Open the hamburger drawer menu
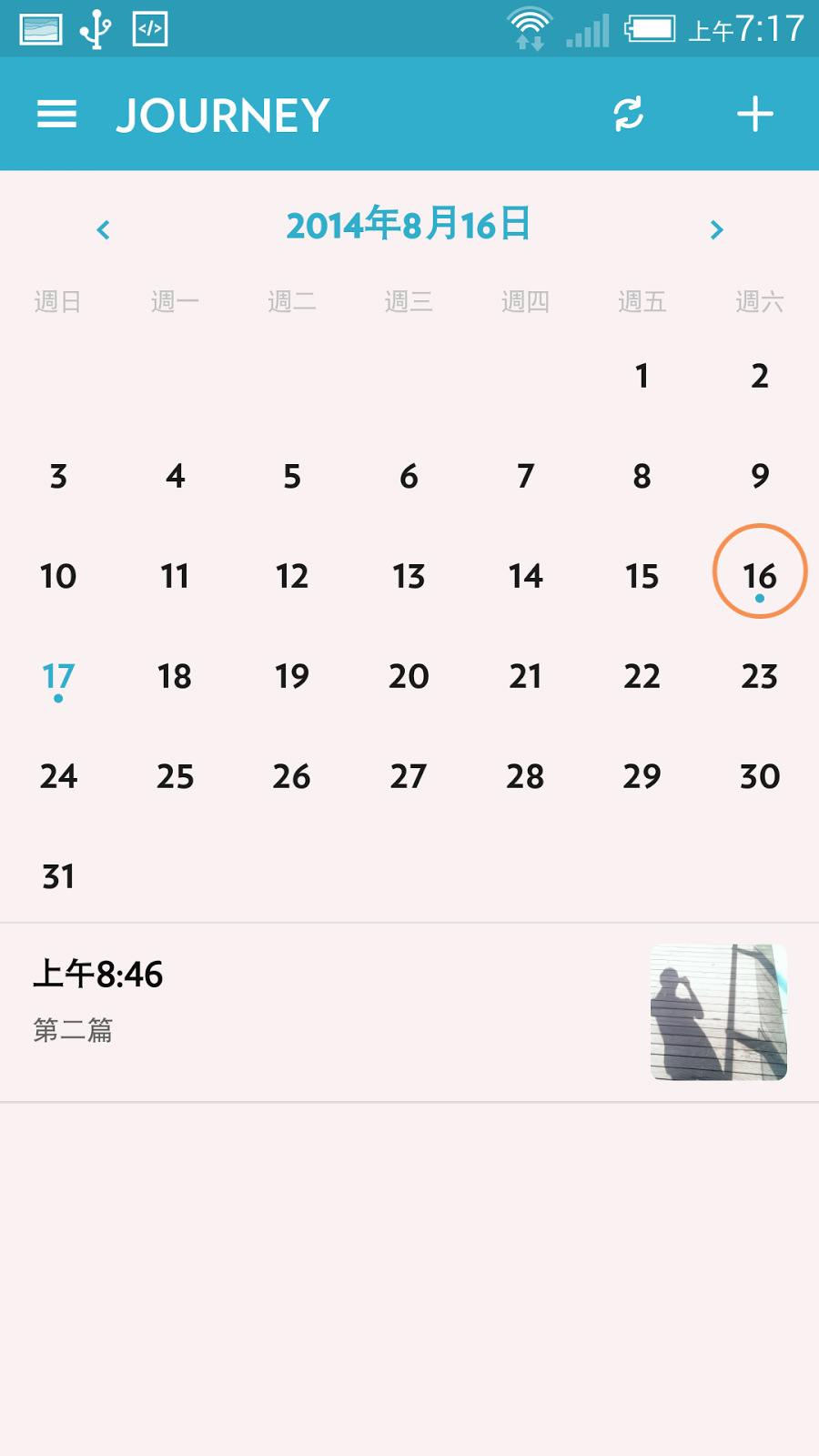This screenshot has width=819, height=1456. [x=56, y=115]
